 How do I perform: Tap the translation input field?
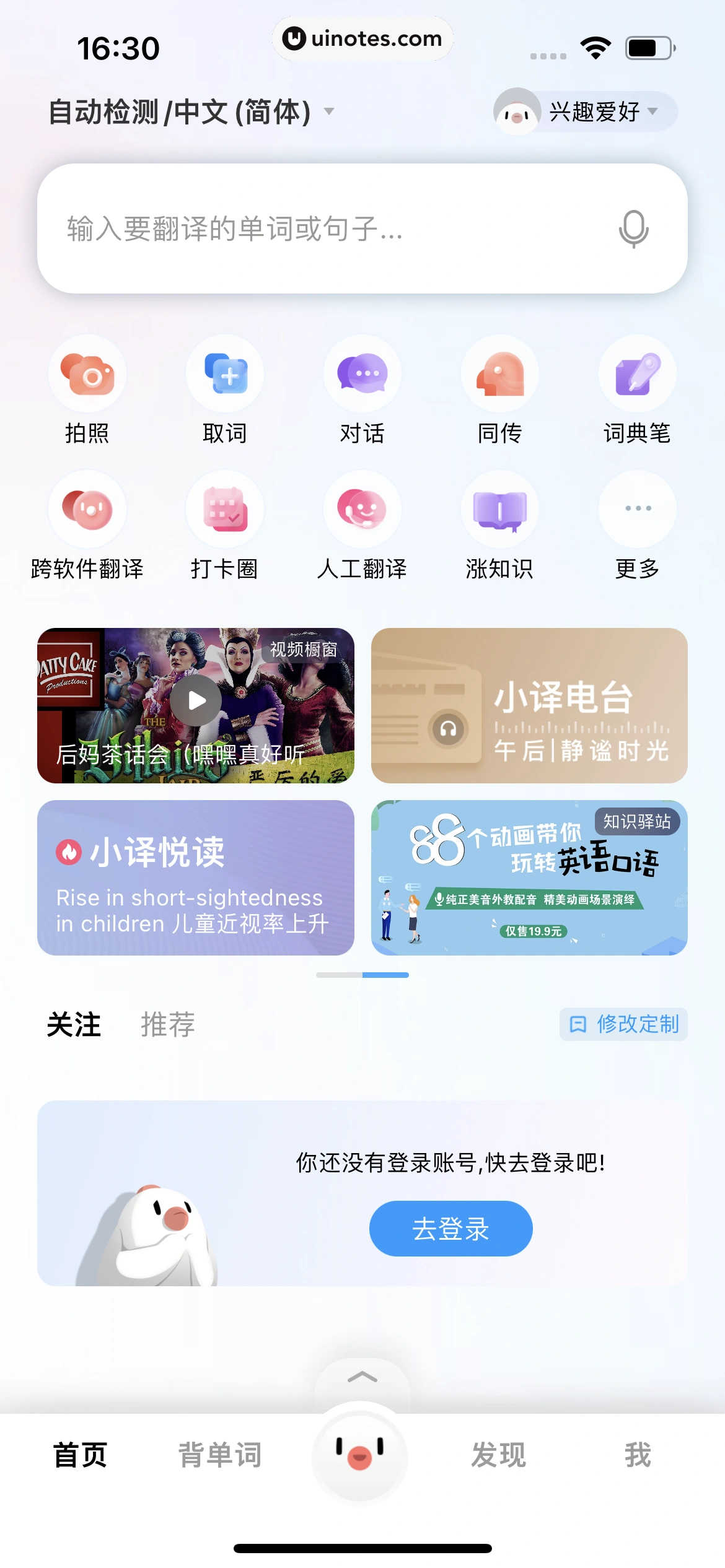point(310,230)
